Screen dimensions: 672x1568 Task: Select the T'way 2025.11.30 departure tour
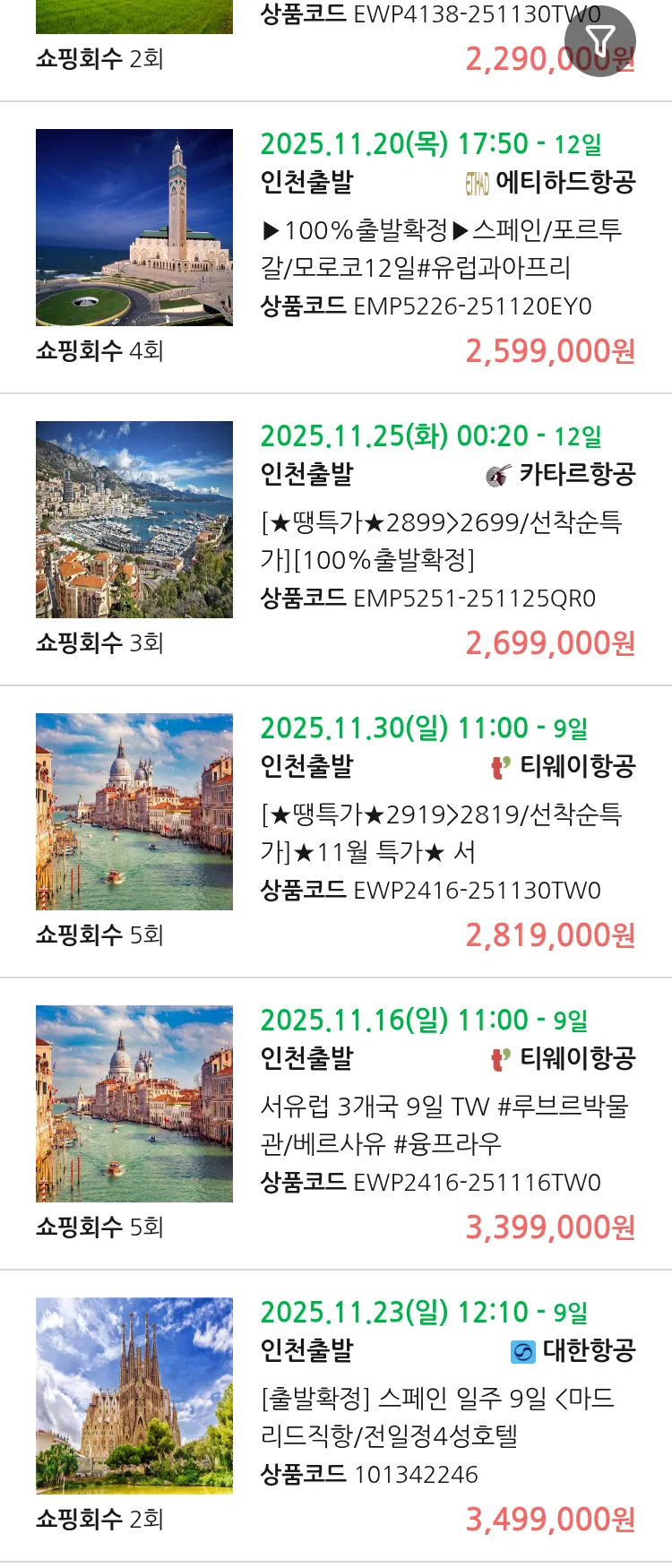tap(441, 832)
